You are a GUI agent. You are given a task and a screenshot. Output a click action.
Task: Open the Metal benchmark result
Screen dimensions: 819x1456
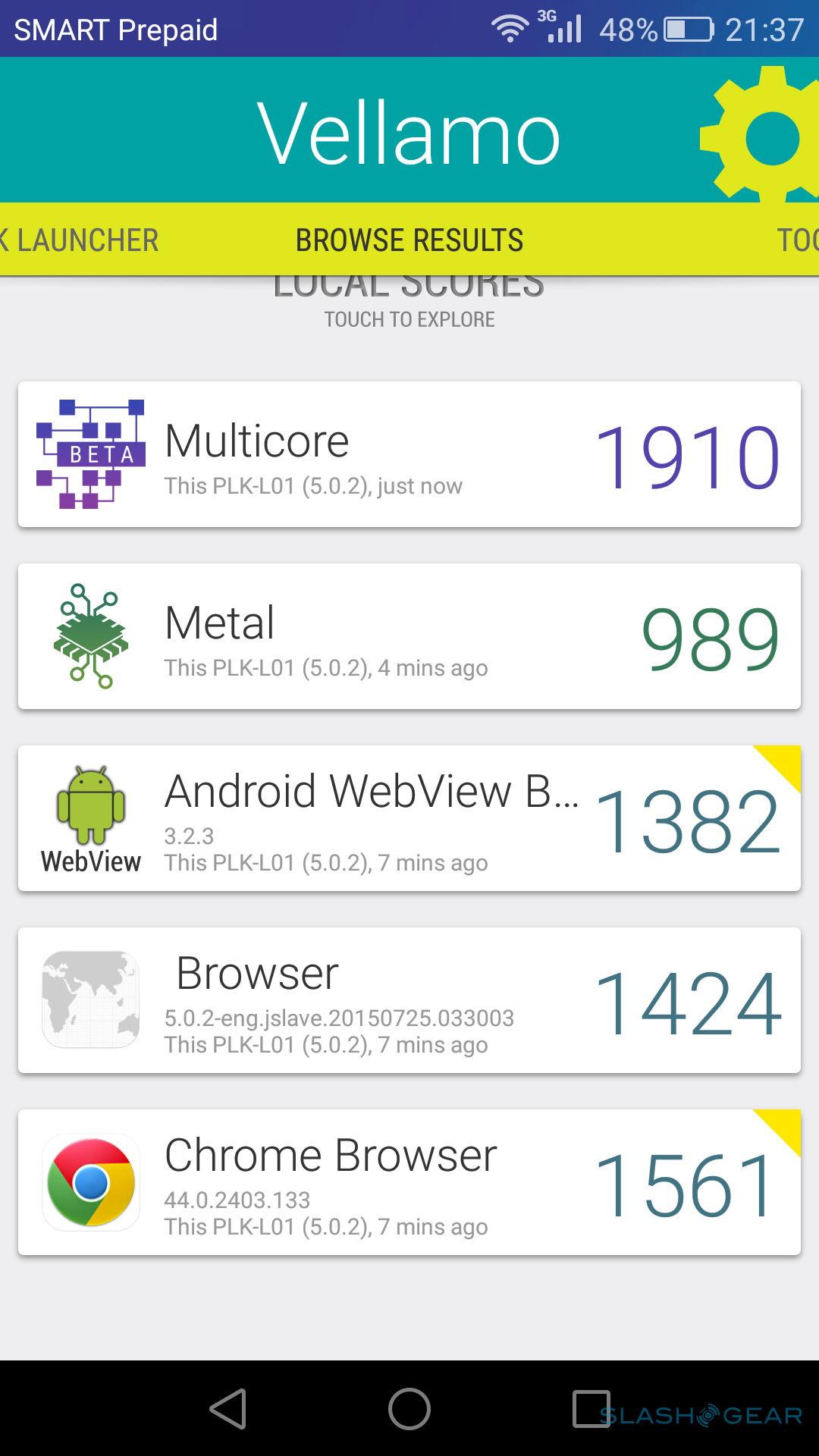(409, 636)
